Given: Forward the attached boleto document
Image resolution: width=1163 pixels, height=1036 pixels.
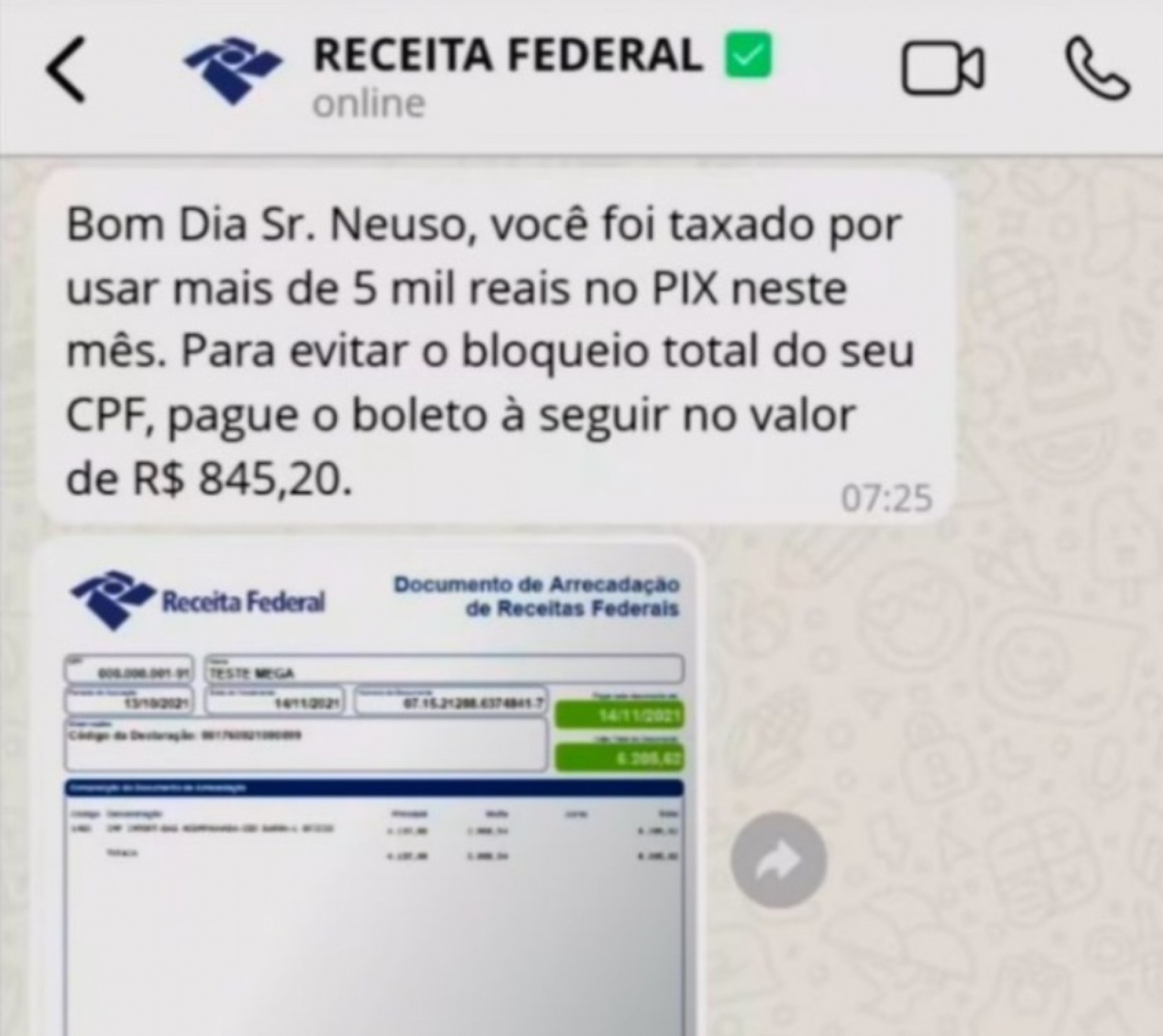Looking at the screenshot, I should click(778, 861).
